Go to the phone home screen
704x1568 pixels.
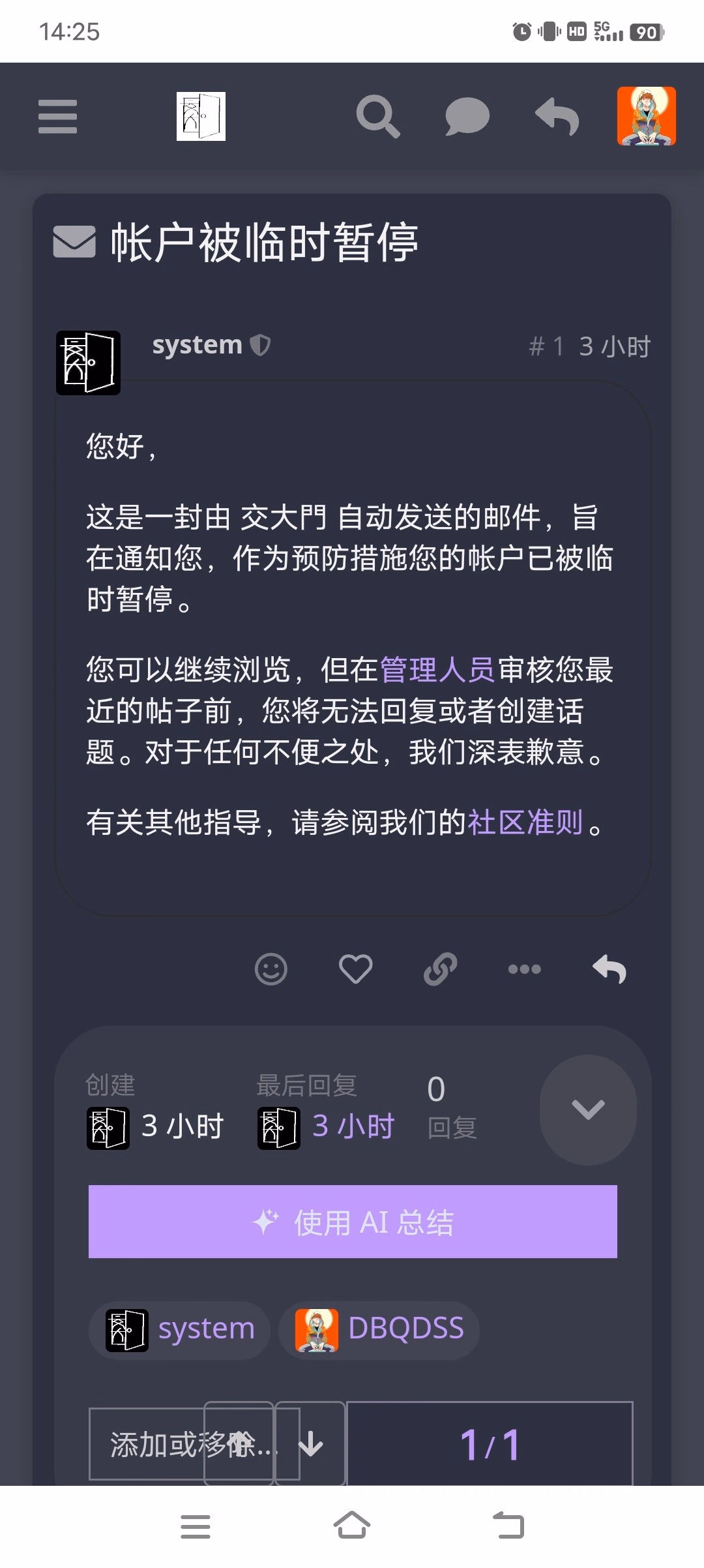[352, 1526]
